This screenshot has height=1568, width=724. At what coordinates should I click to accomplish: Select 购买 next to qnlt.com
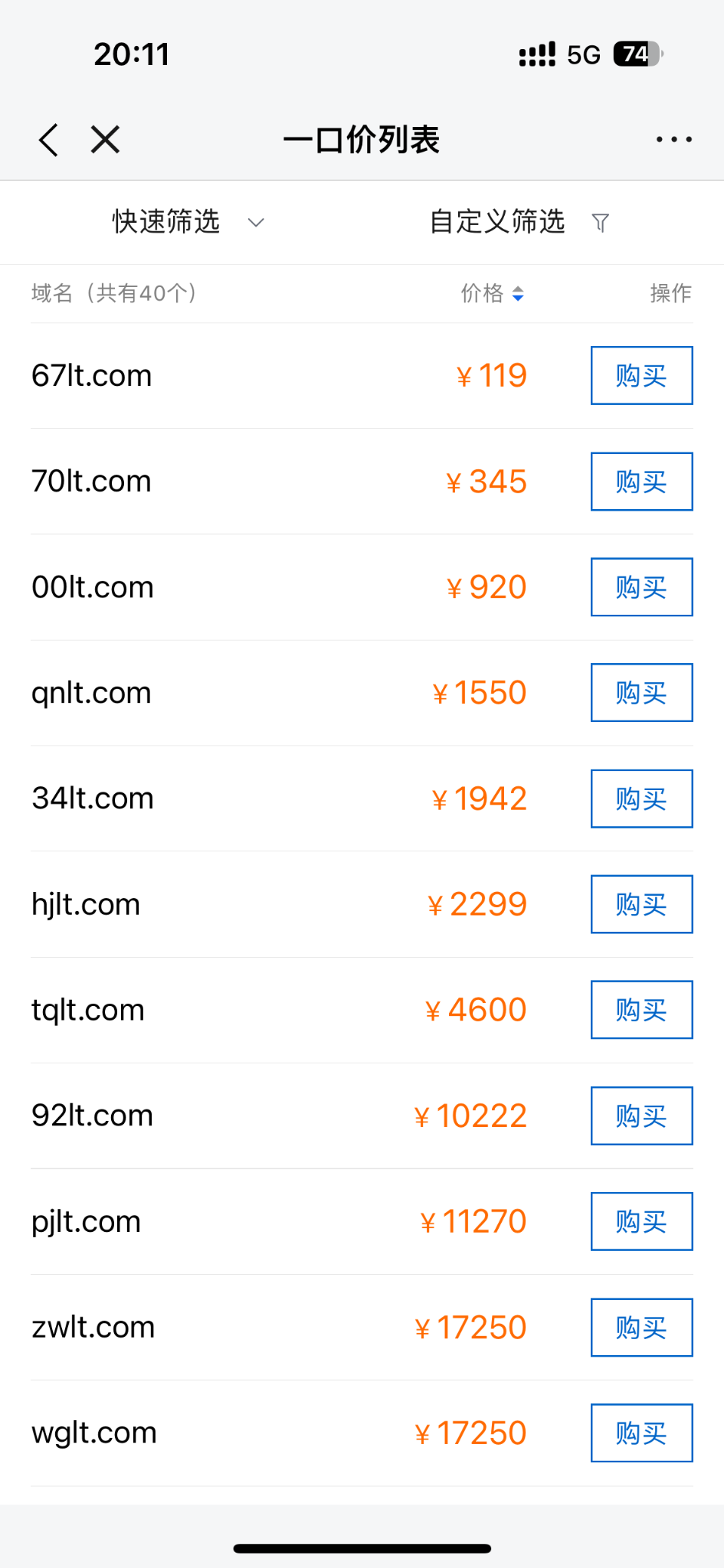click(641, 693)
